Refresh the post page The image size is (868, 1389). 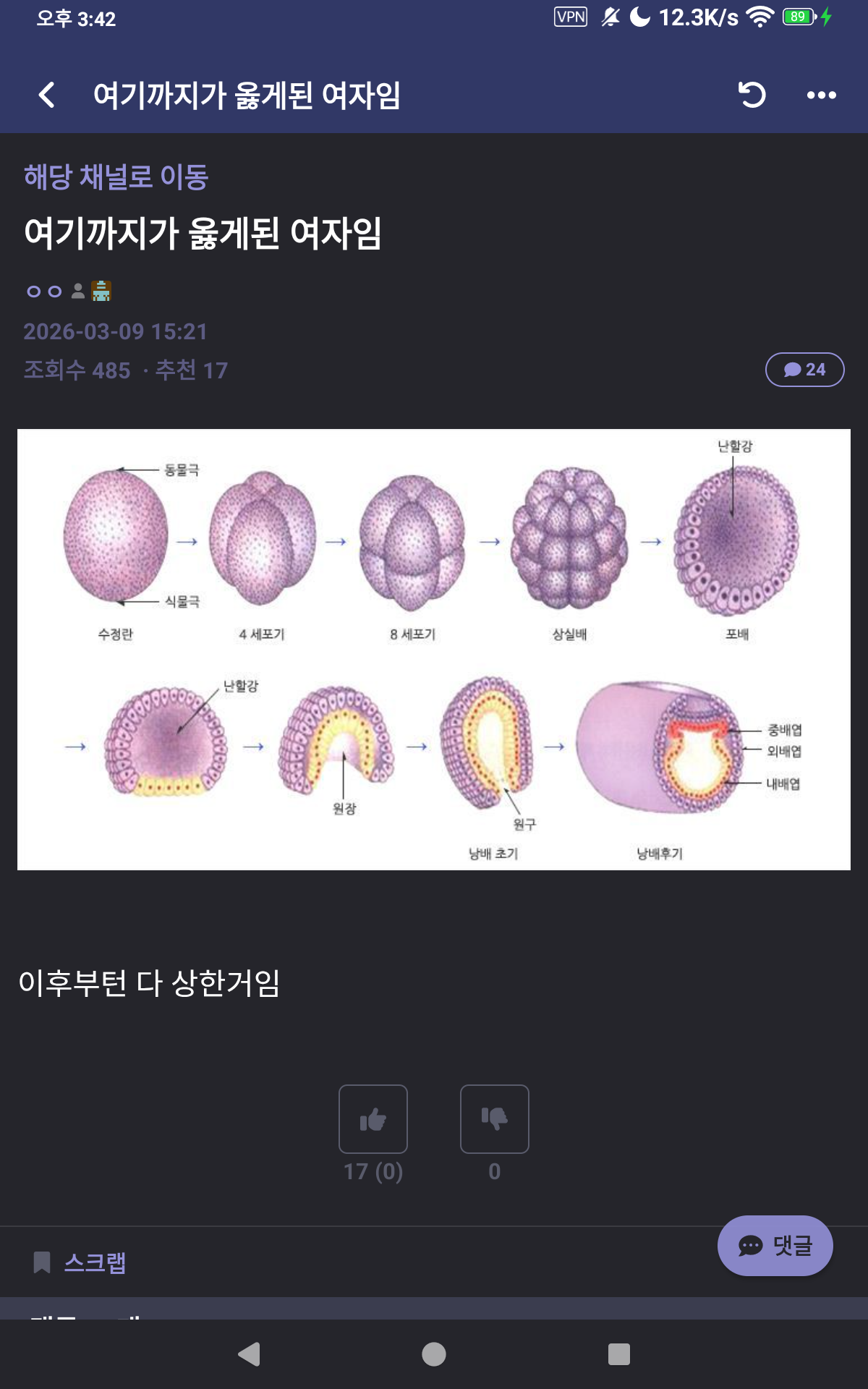click(752, 95)
